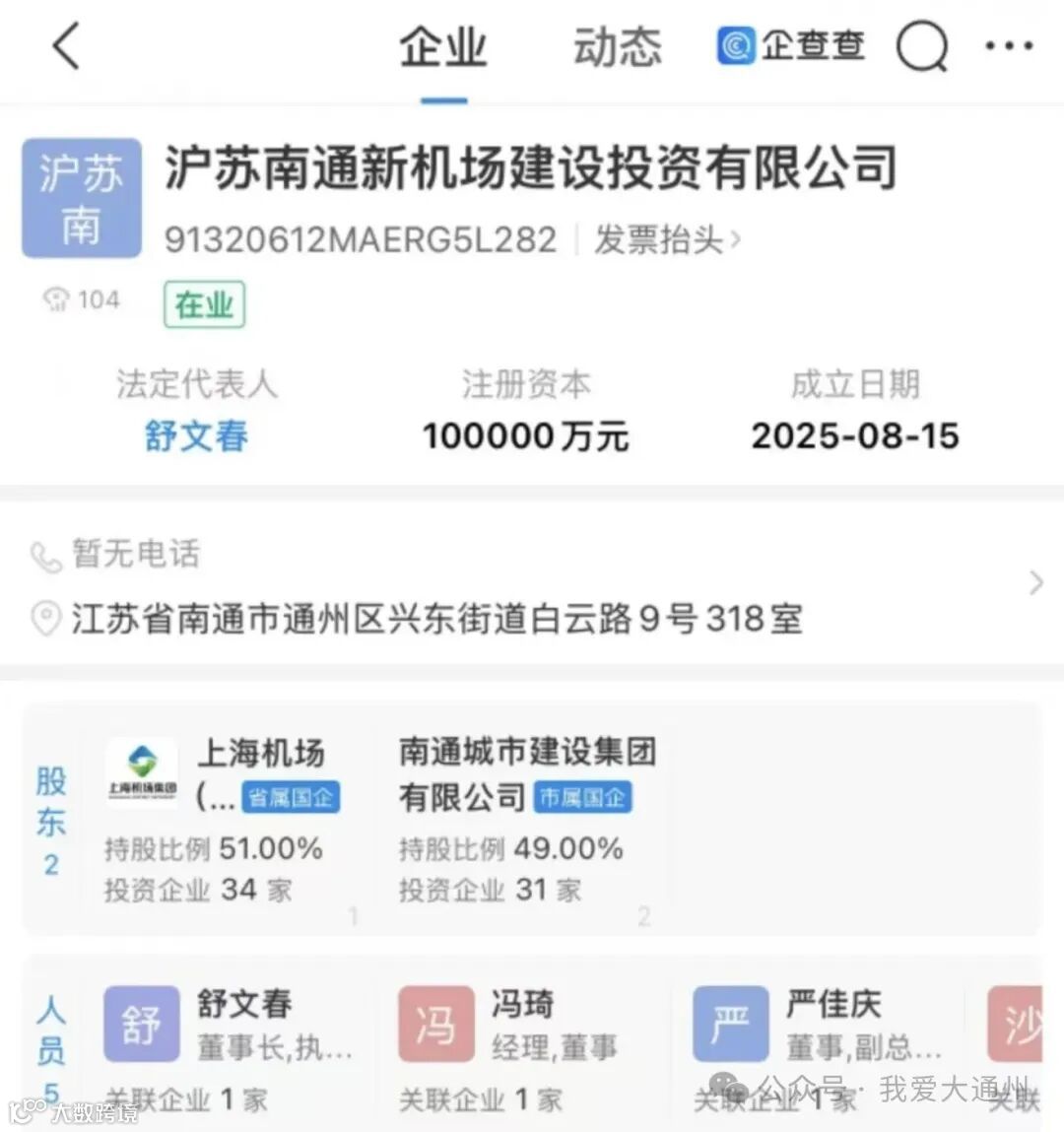Viewport: 1064px width, 1132px height.
Task: Open the 冯 avatar for 冯琦
Action: point(435,1024)
